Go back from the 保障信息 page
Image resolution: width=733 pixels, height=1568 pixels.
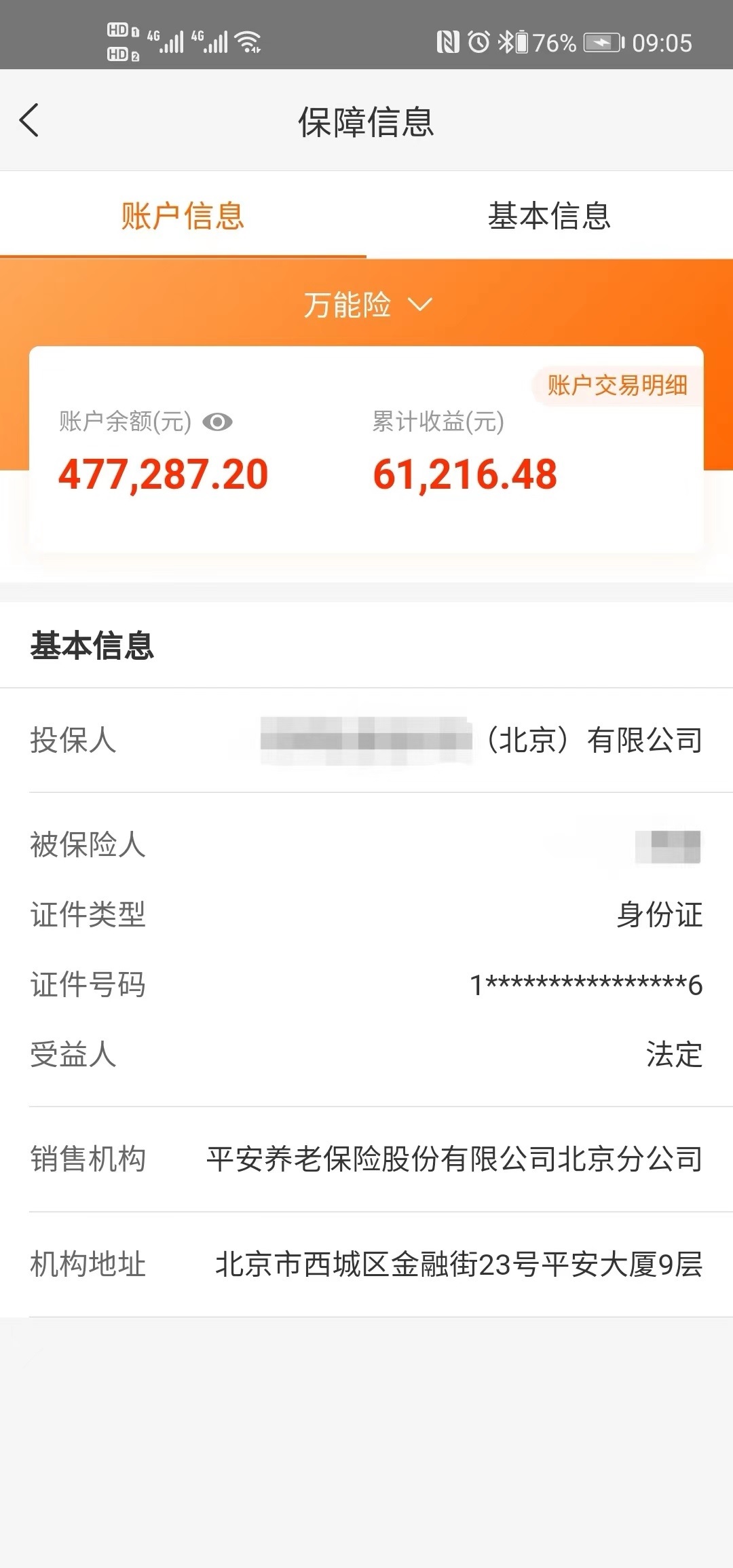[x=29, y=121]
